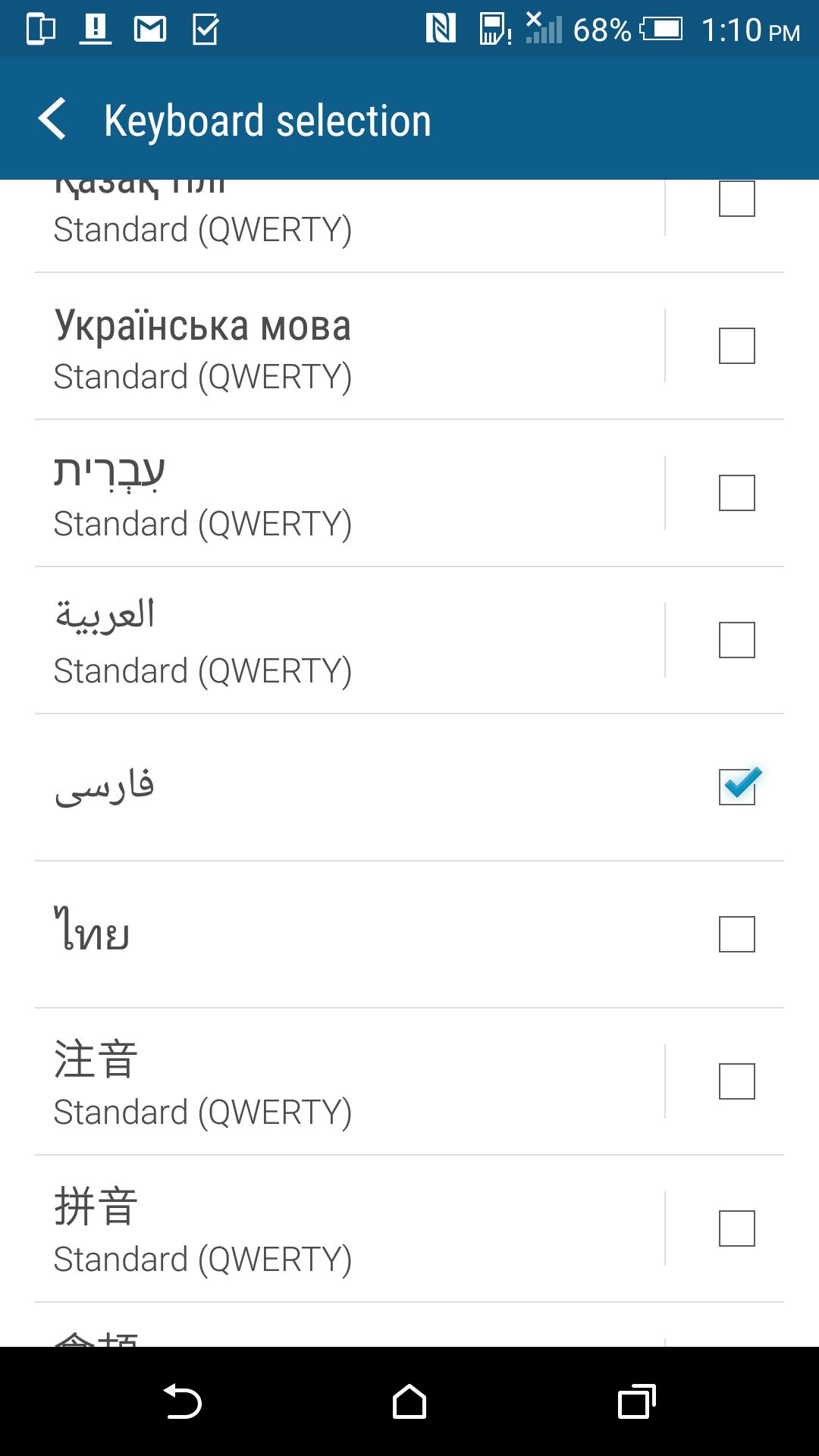The width and height of the screenshot is (819, 1456).
Task: Tap the task checkmark notification icon
Action: click(205, 29)
